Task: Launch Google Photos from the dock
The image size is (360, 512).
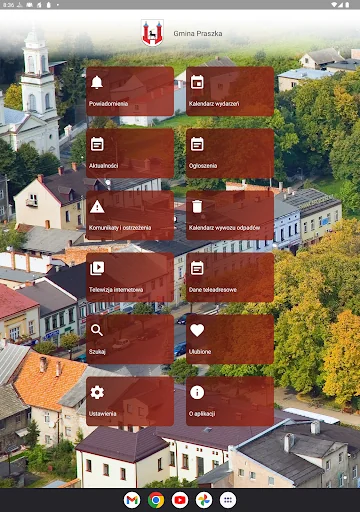Action: coord(204,500)
